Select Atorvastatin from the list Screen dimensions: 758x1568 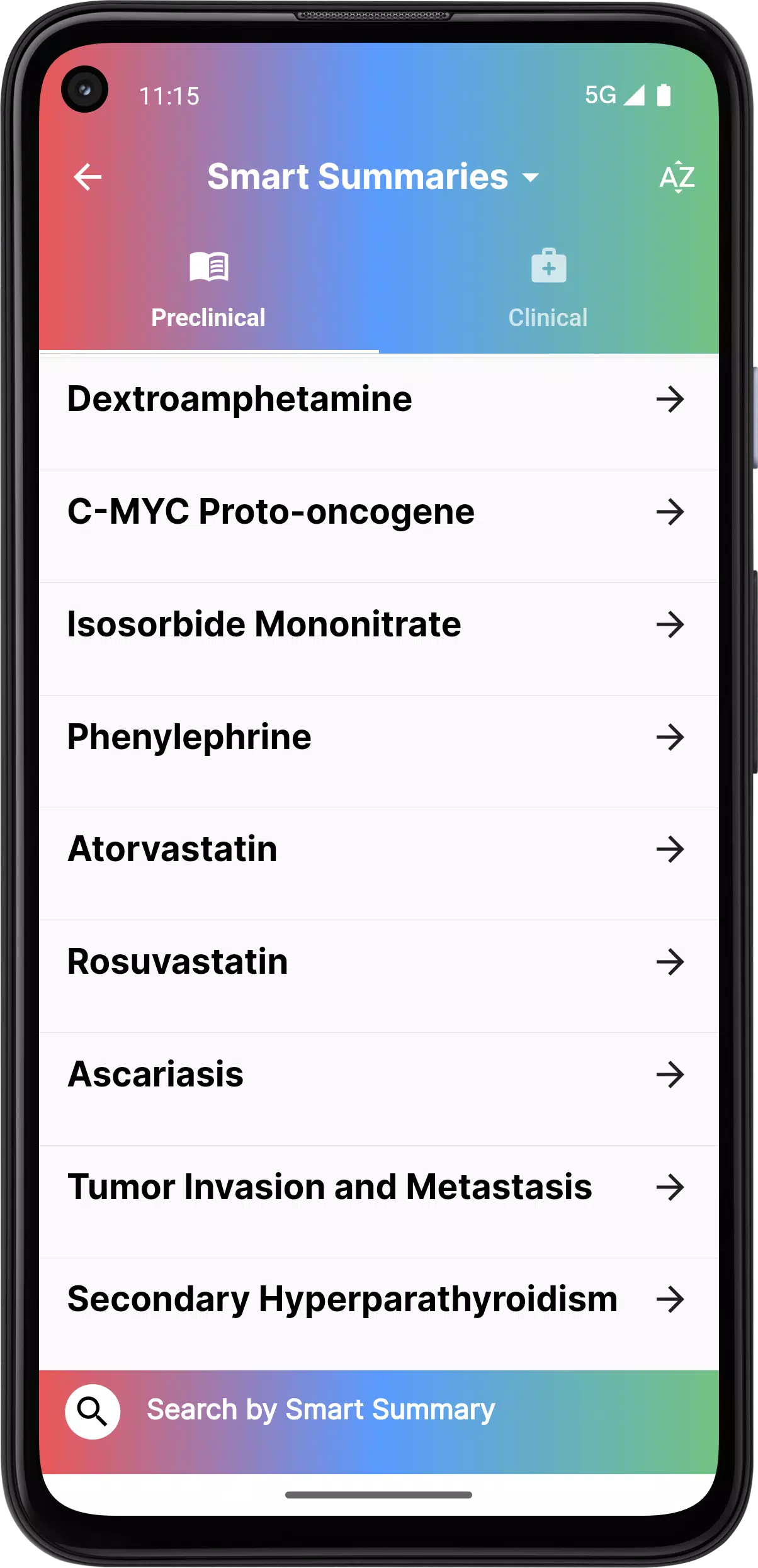pos(378,850)
